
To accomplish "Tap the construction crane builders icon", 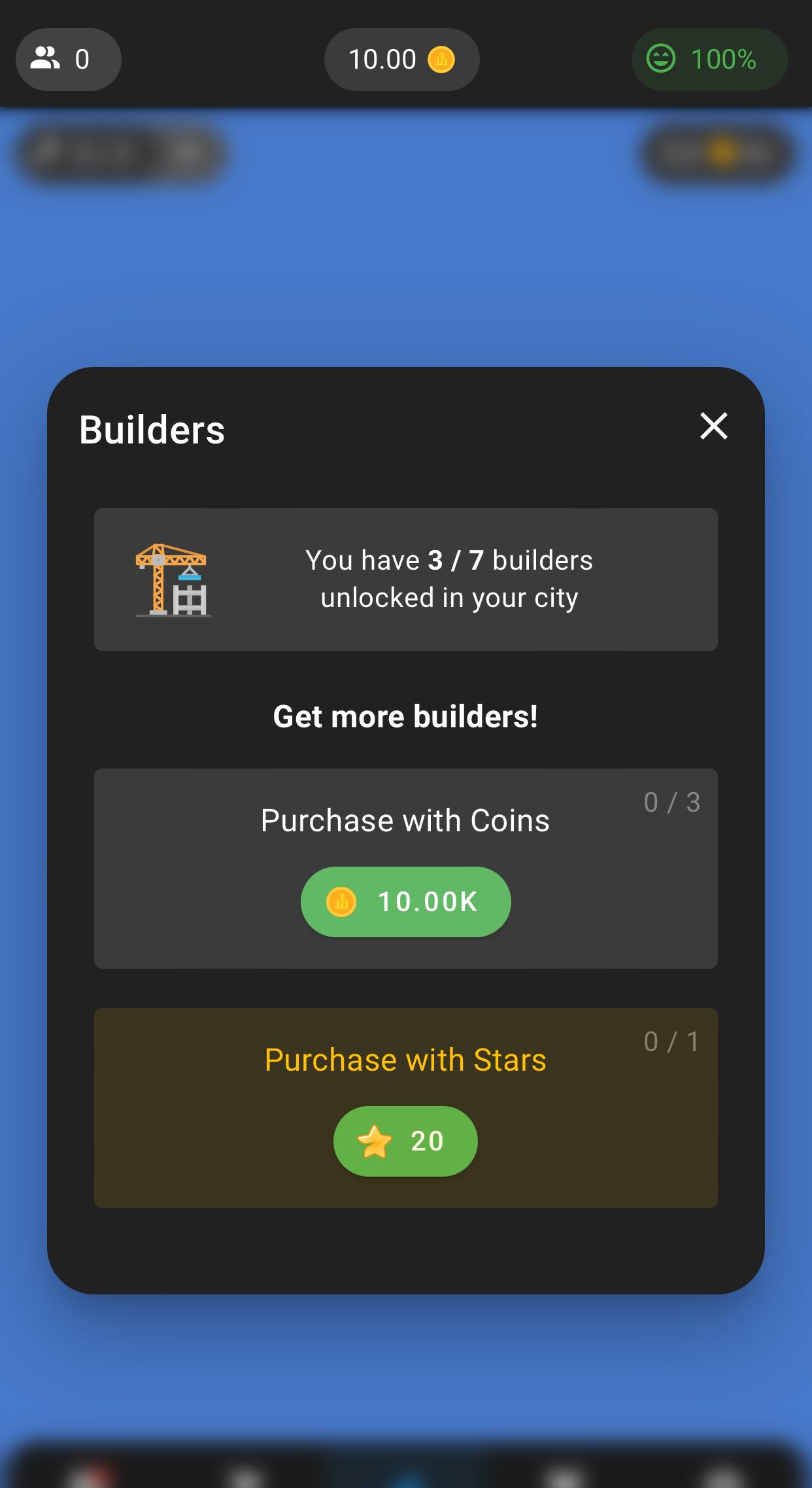I will [172, 580].
